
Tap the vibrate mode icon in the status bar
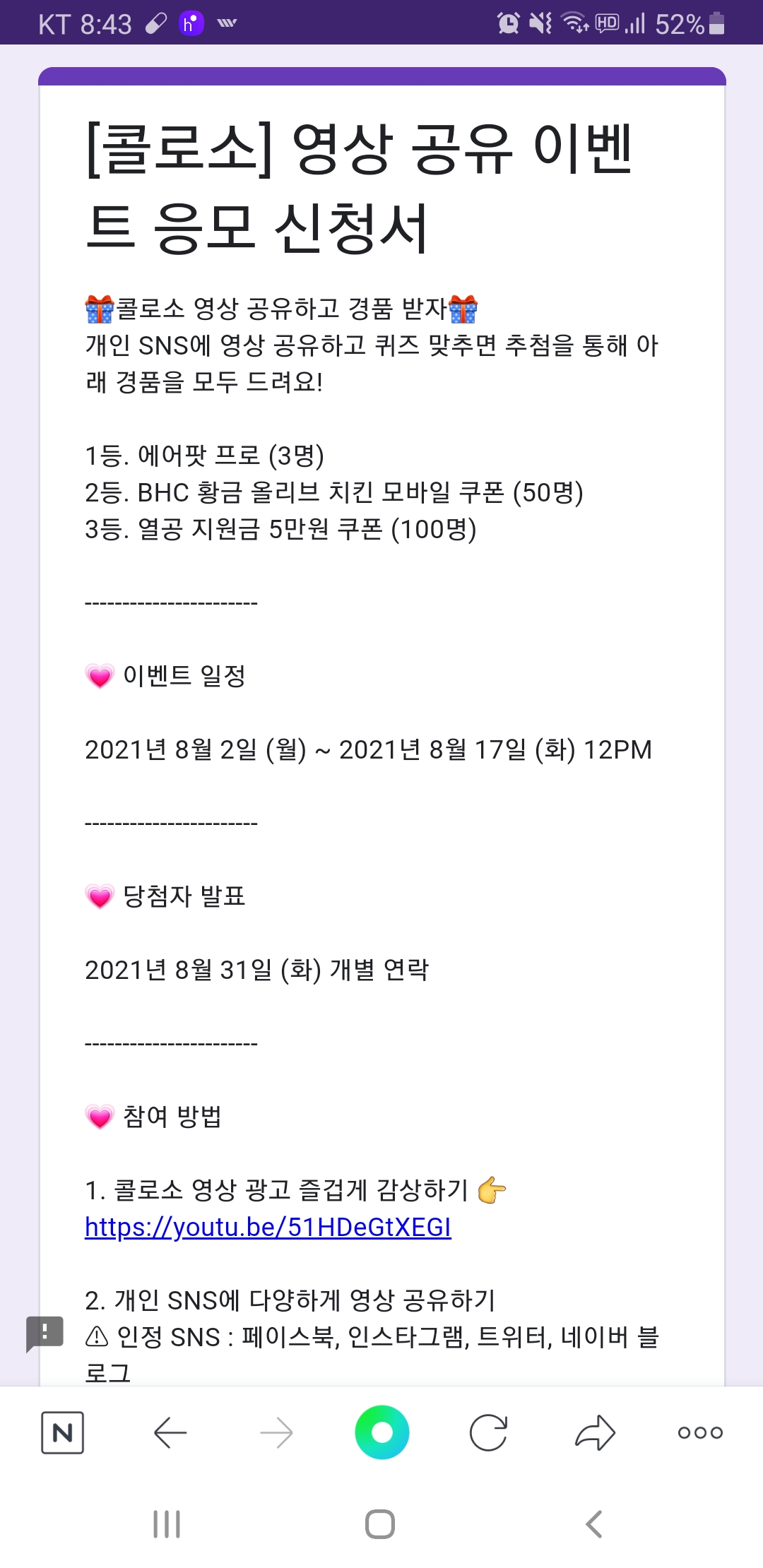(x=539, y=21)
